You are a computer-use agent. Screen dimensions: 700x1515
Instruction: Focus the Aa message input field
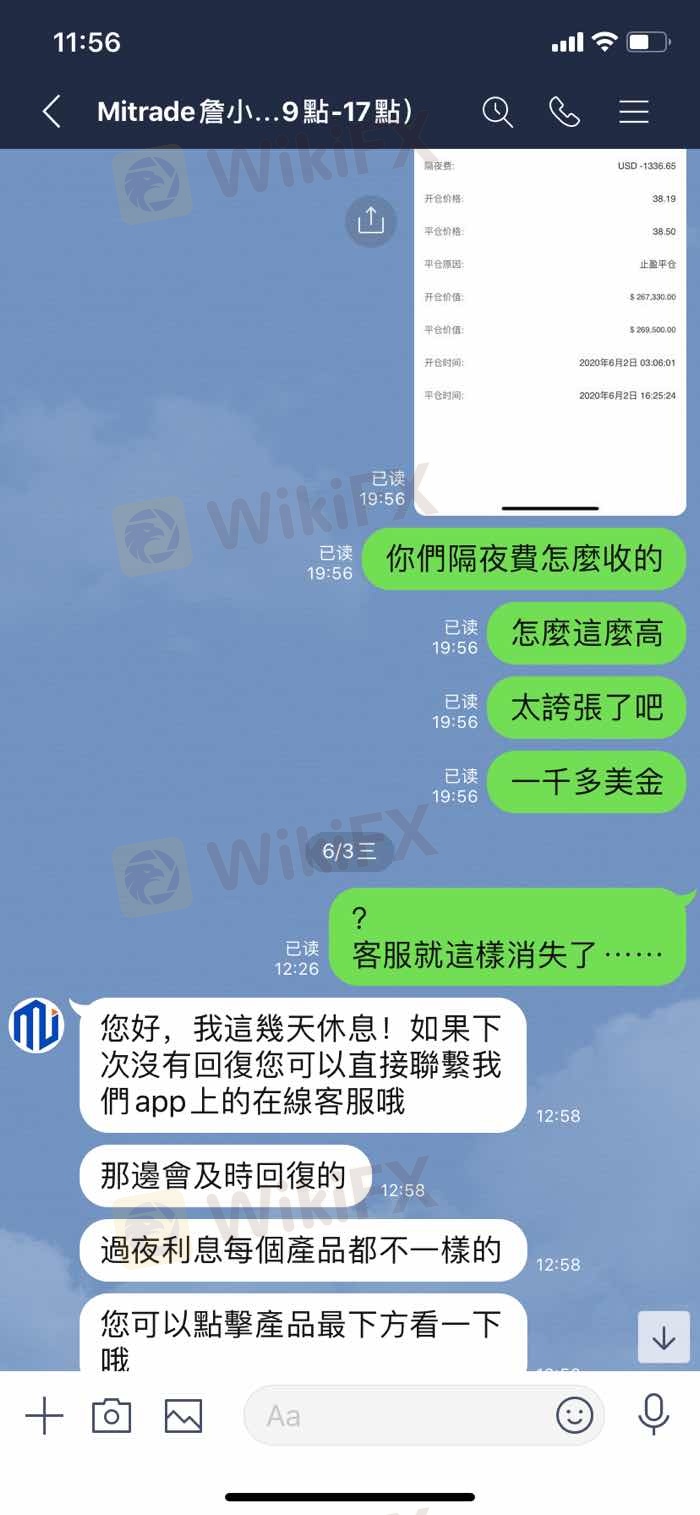click(x=400, y=1416)
